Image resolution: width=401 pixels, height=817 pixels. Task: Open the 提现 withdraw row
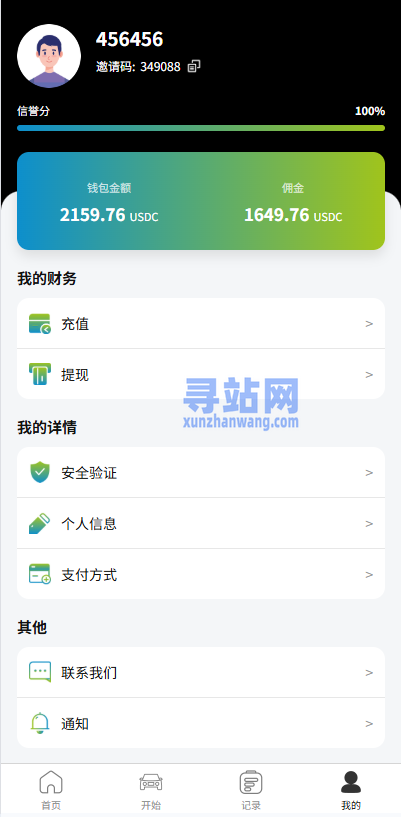point(201,374)
